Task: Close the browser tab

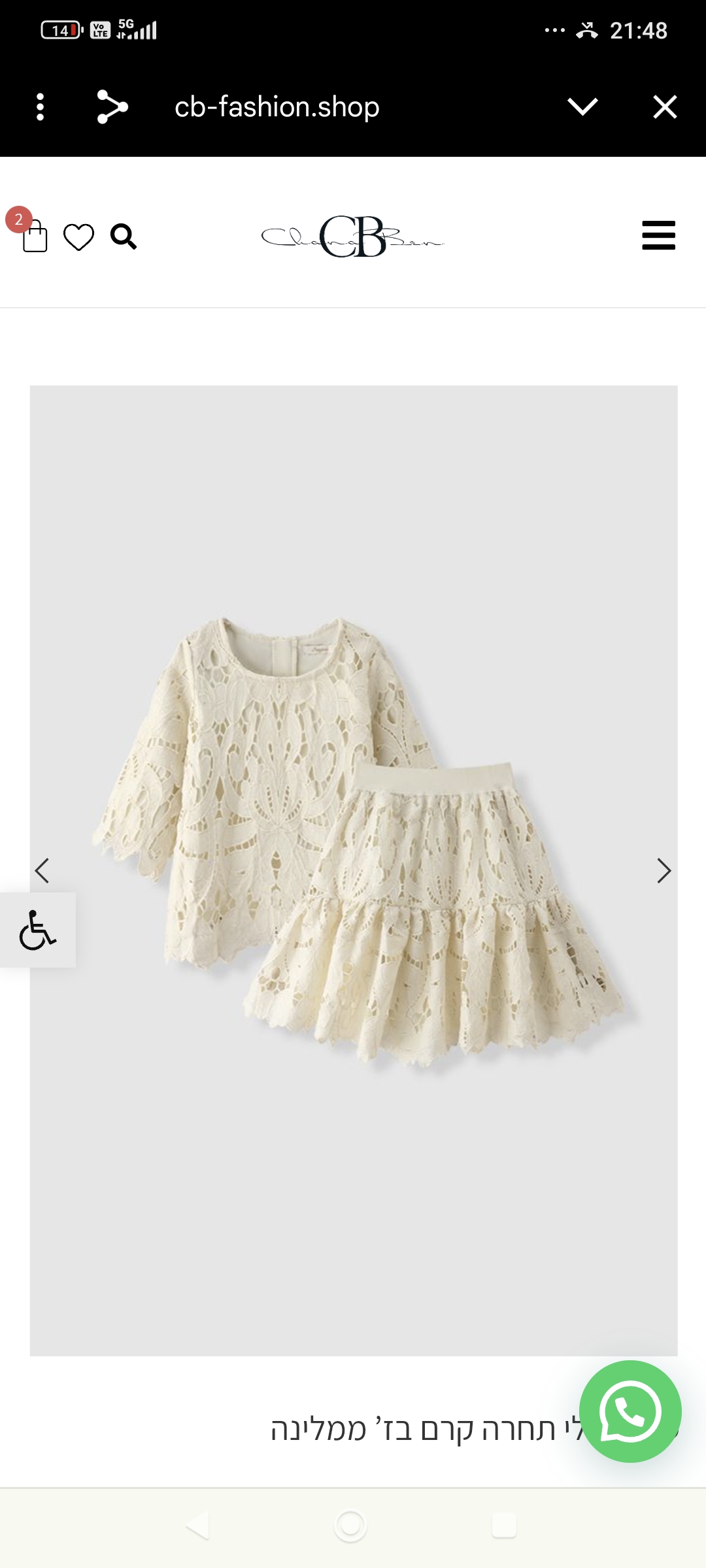Action: (x=665, y=106)
